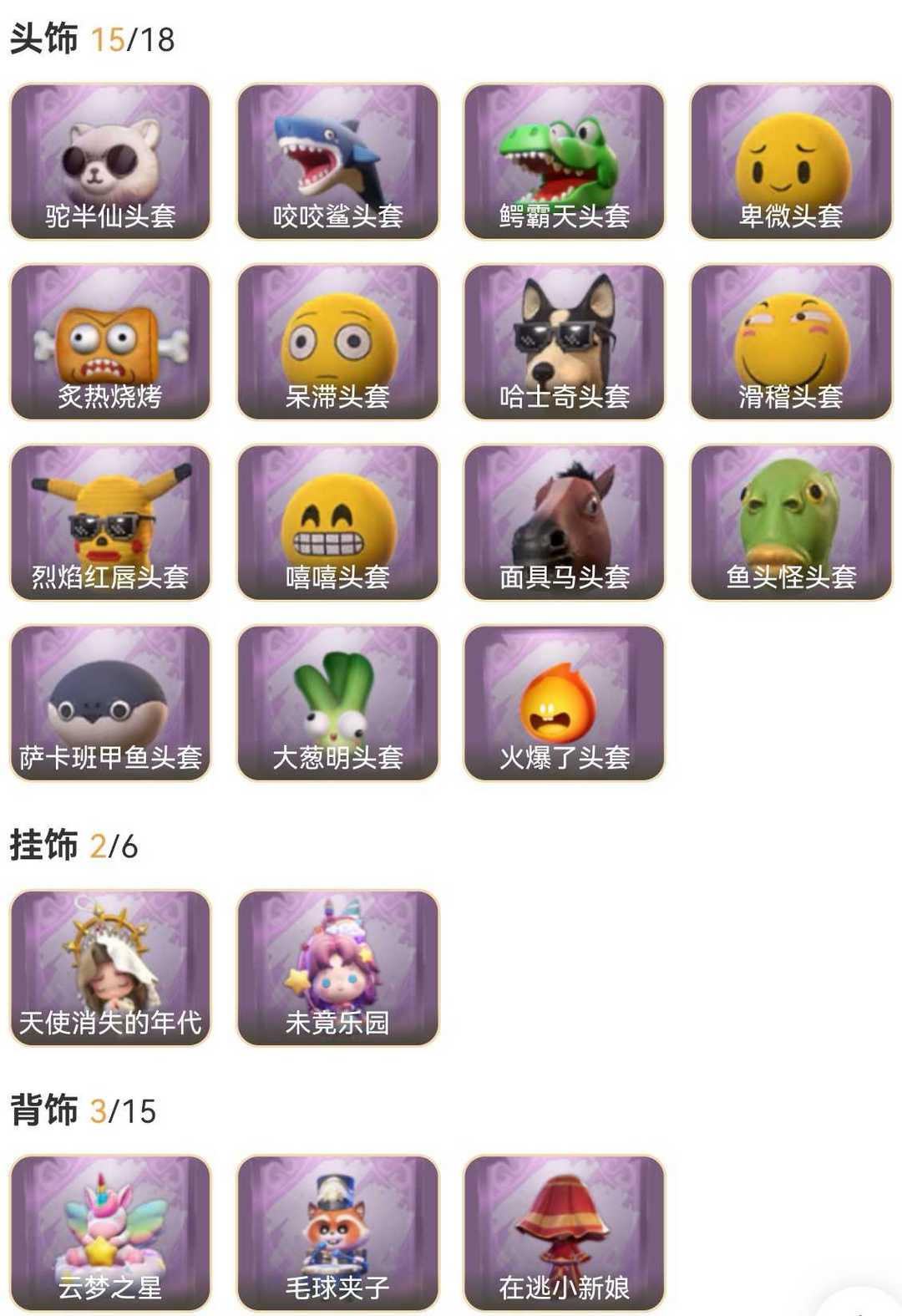902x1316 pixels.
Task: Tap the 卑微头套 tile
Action: click(x=791, y=161)
